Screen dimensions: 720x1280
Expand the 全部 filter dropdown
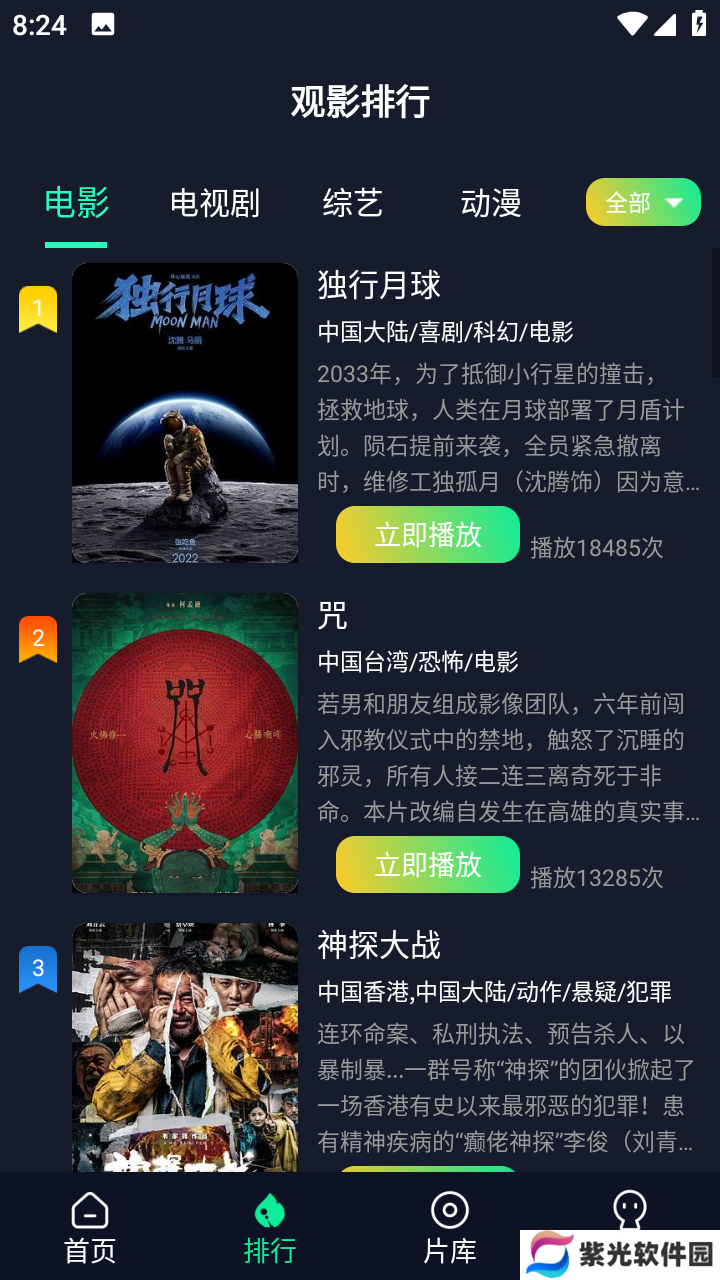643,202
